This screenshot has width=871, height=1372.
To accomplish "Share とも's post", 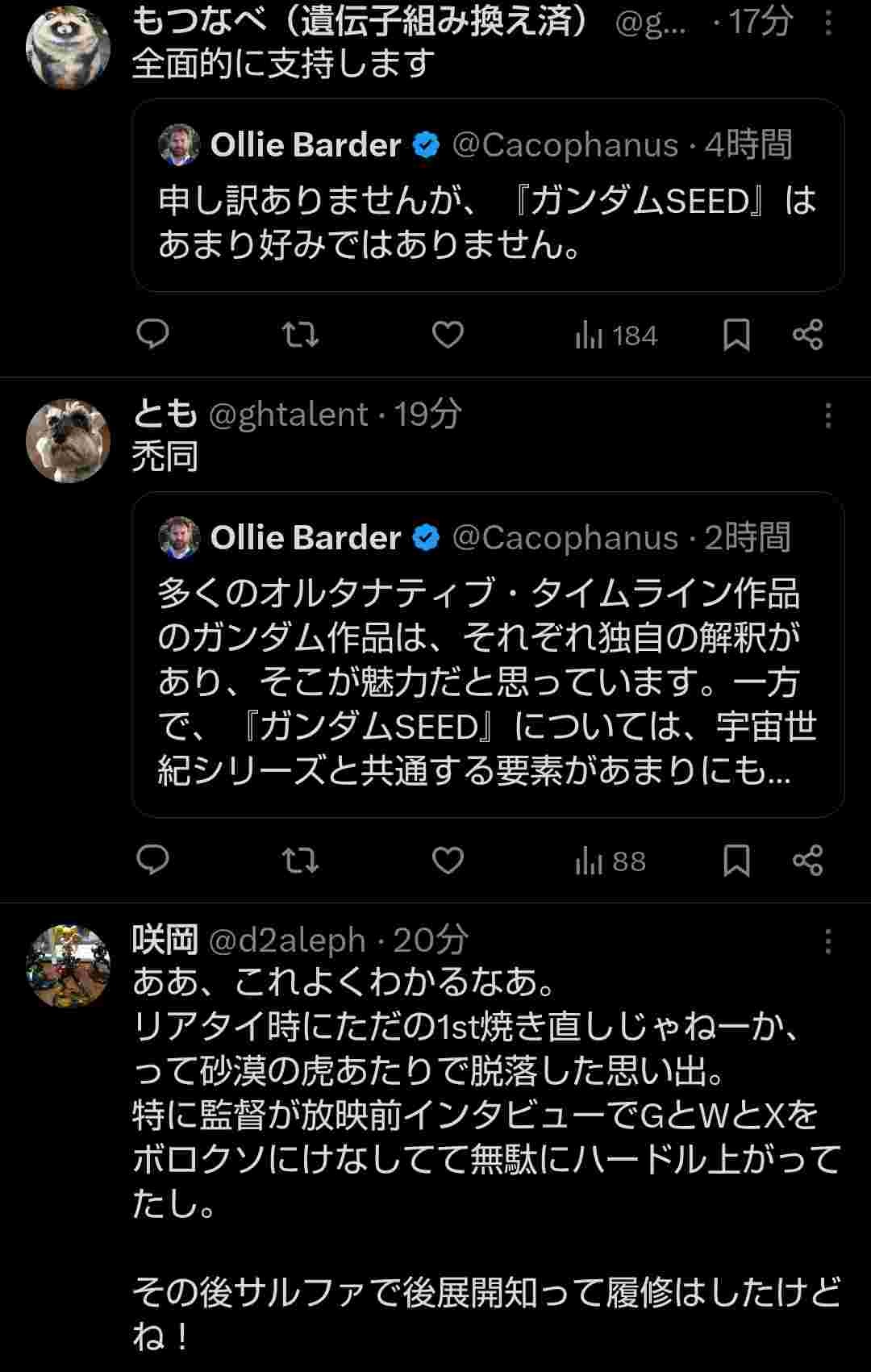I will (807, 860).
